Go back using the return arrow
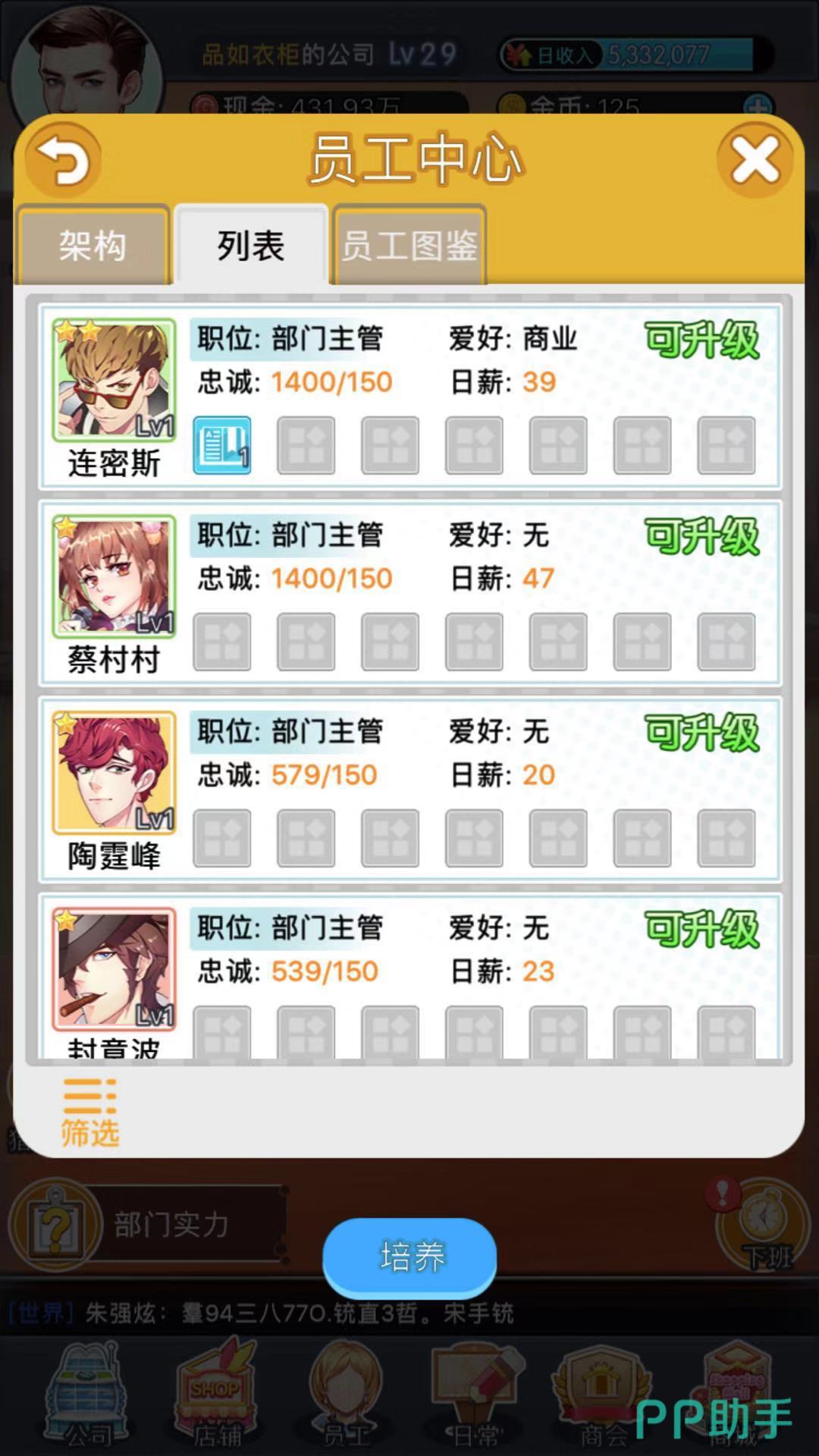 64,161
